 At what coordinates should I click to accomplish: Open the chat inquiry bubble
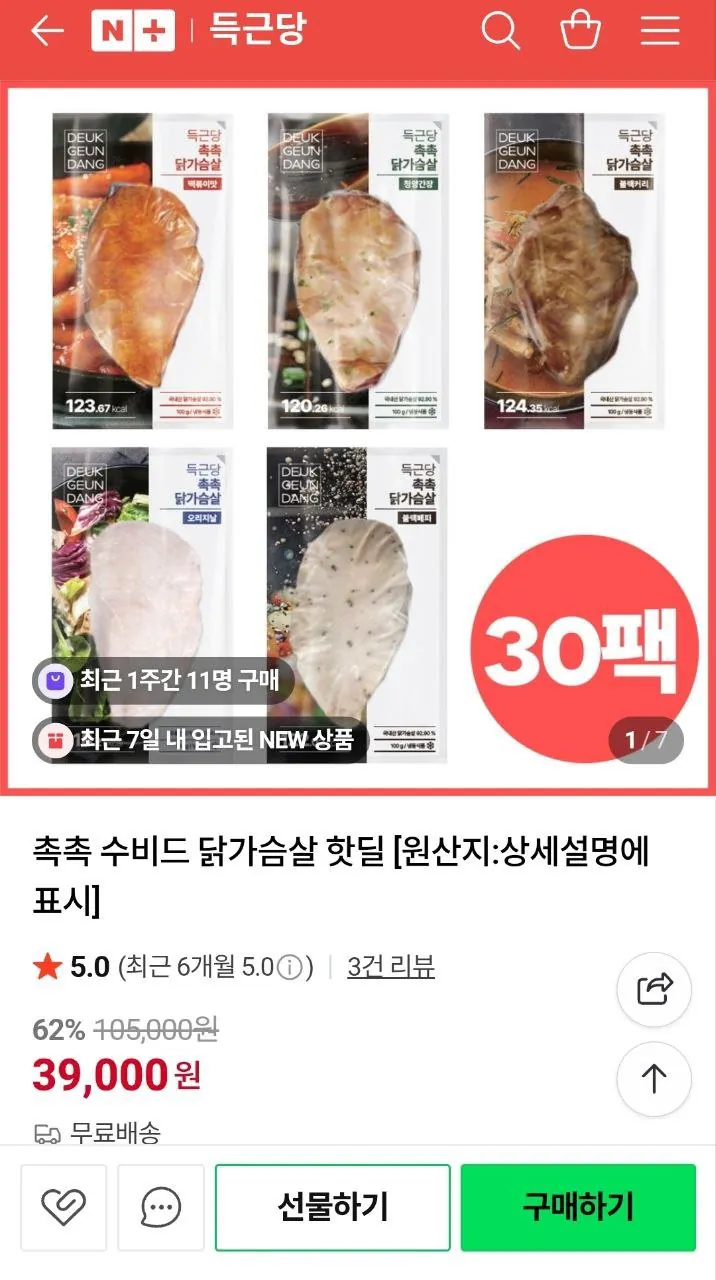pyautogui.click(x=161, y=1207)
